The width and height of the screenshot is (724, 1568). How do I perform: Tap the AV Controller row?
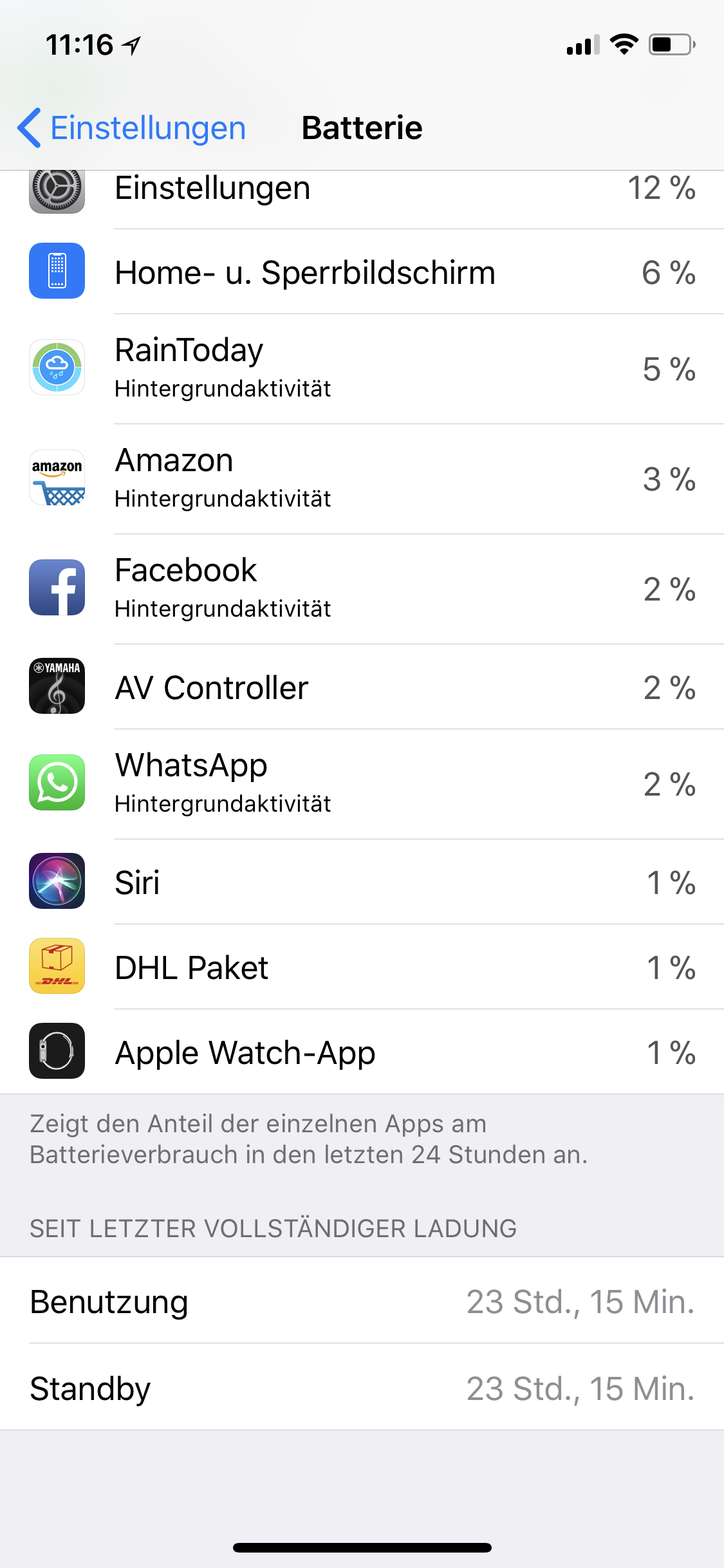[x=362, y=687]
